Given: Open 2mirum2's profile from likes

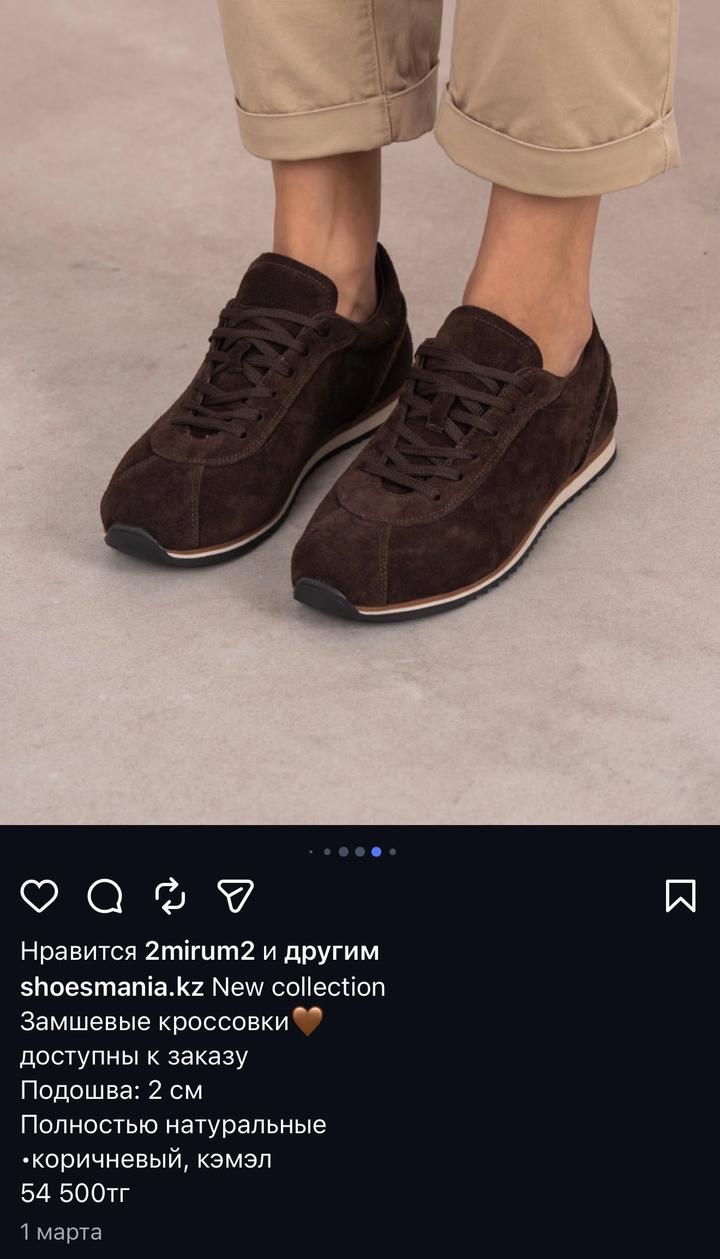Looking at the screenshot, I should click(x=200, y=950).
